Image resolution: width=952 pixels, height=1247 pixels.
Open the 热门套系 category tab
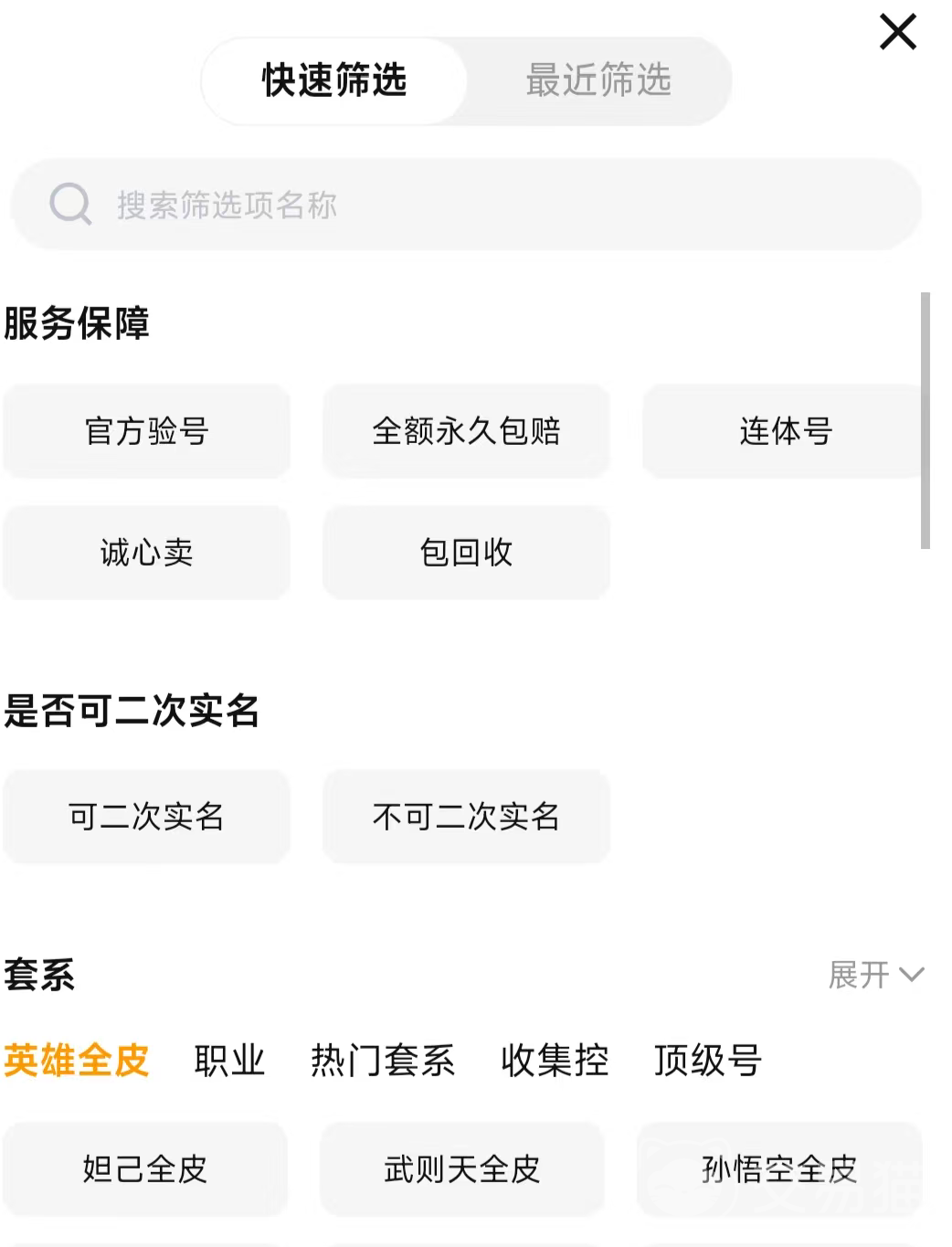(x=383, y=1061)
